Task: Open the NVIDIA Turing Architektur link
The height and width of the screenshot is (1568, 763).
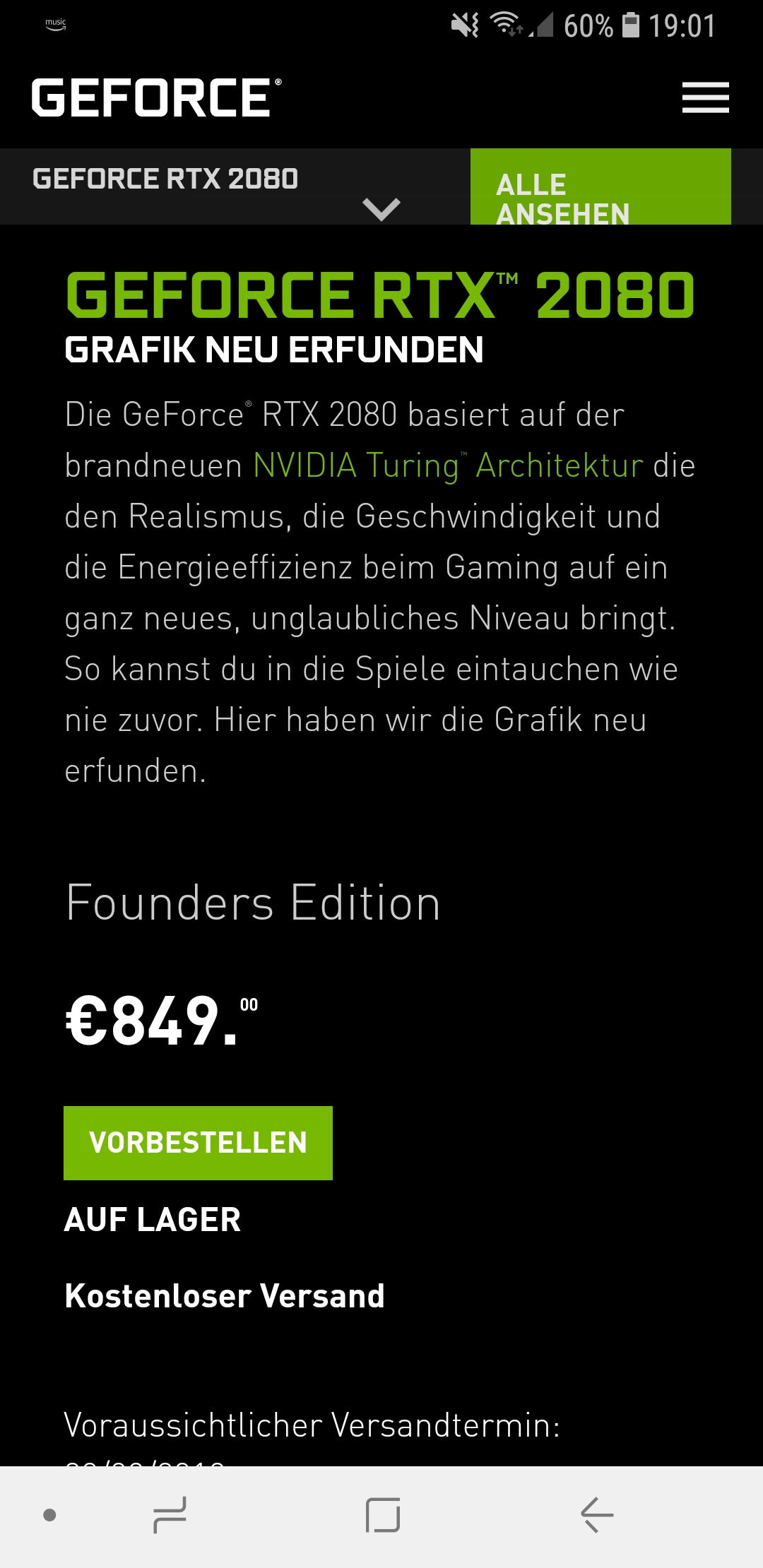Action: coord(448,466)
